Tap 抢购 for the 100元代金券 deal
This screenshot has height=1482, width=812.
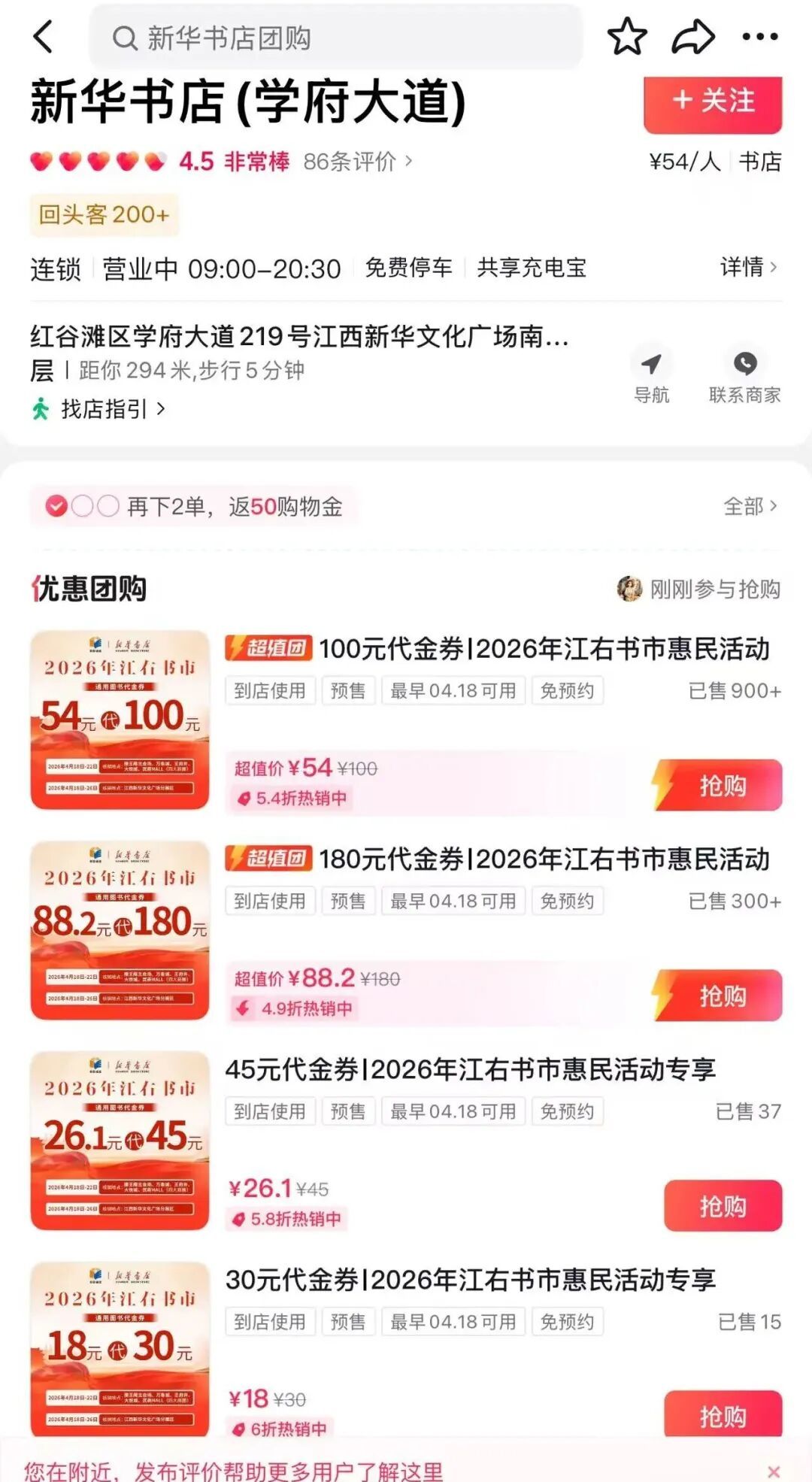pos(720,786)
